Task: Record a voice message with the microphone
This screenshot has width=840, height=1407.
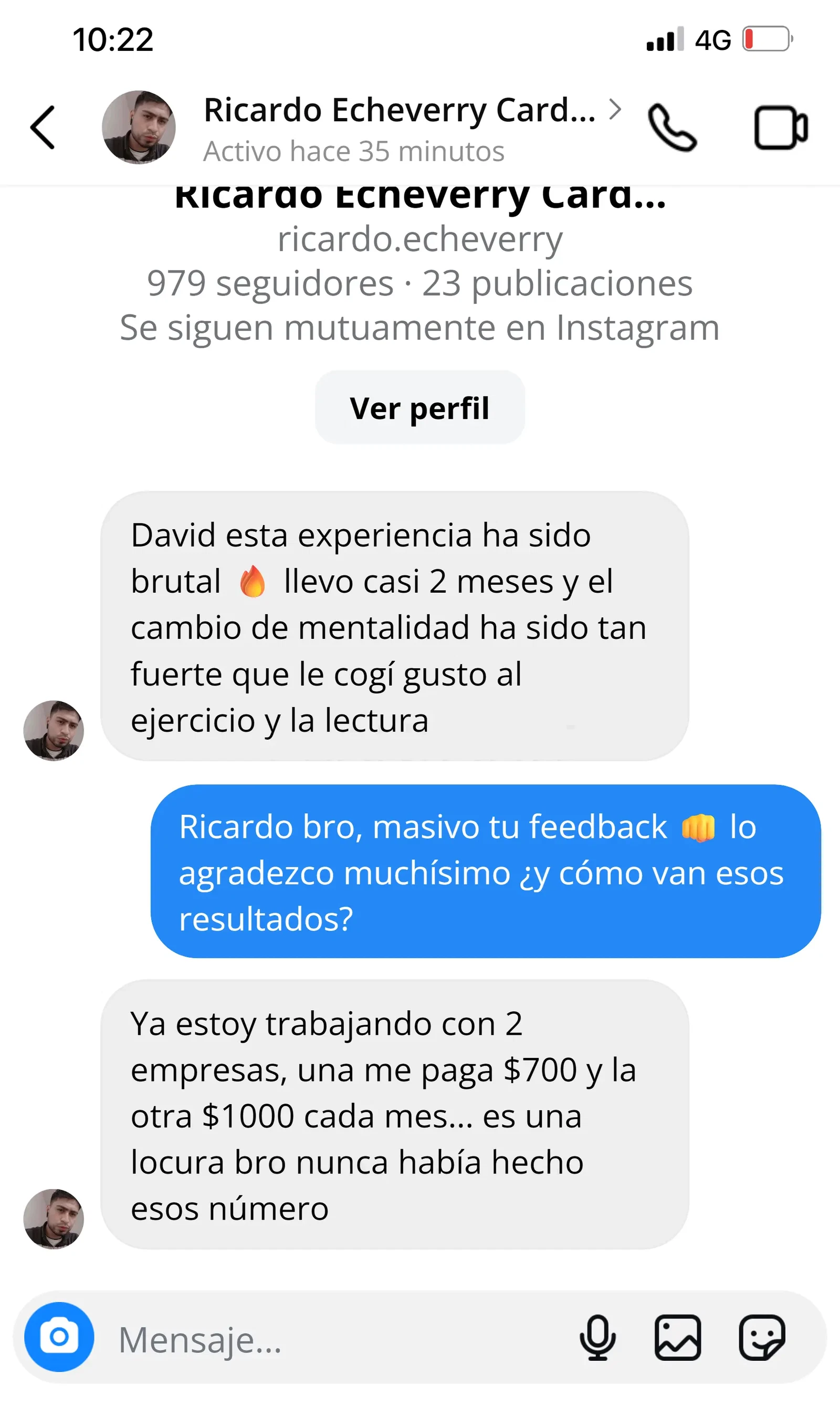Action: pos(597,1338)
